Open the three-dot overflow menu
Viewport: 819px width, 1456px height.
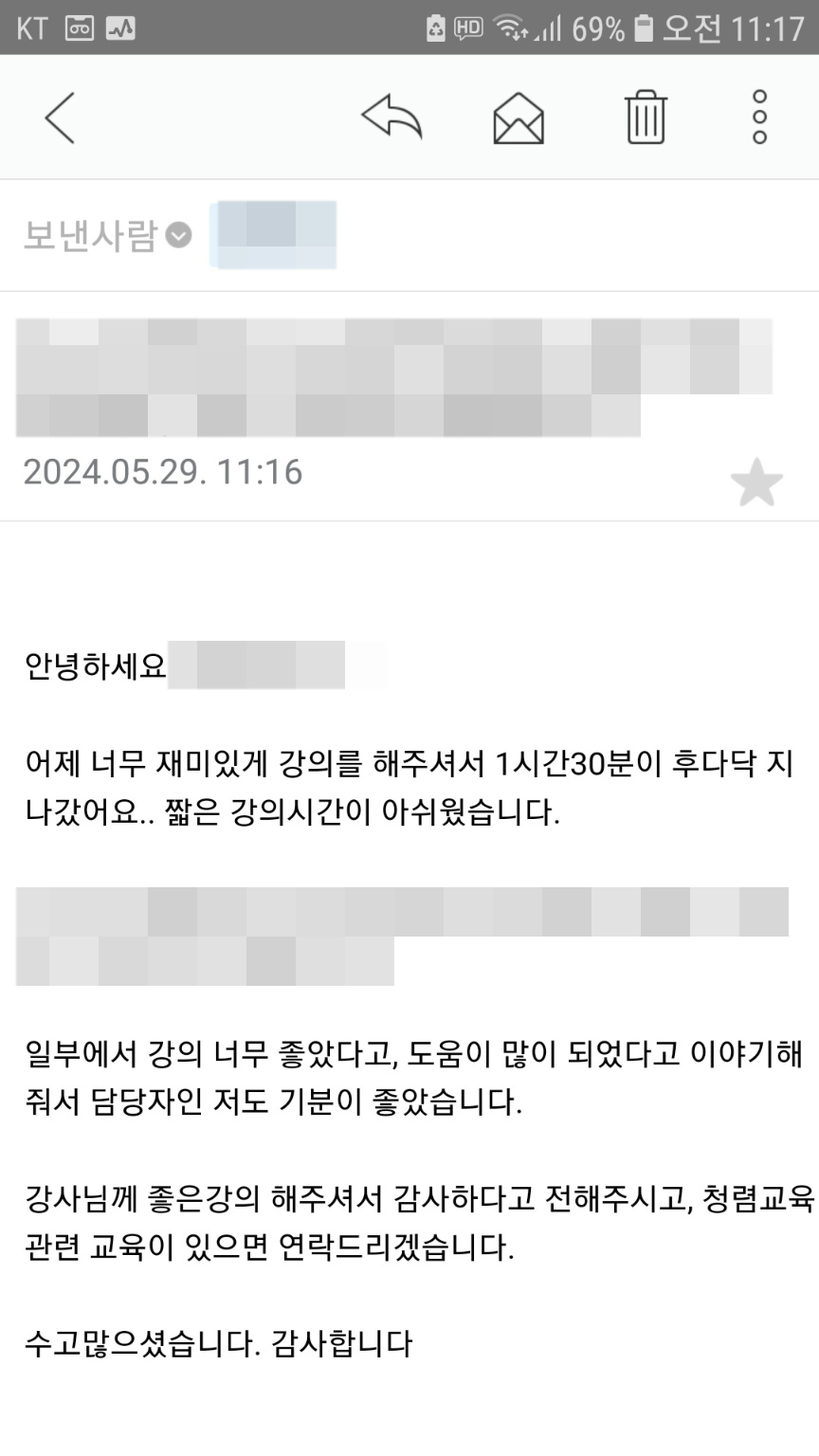(758, 118)
